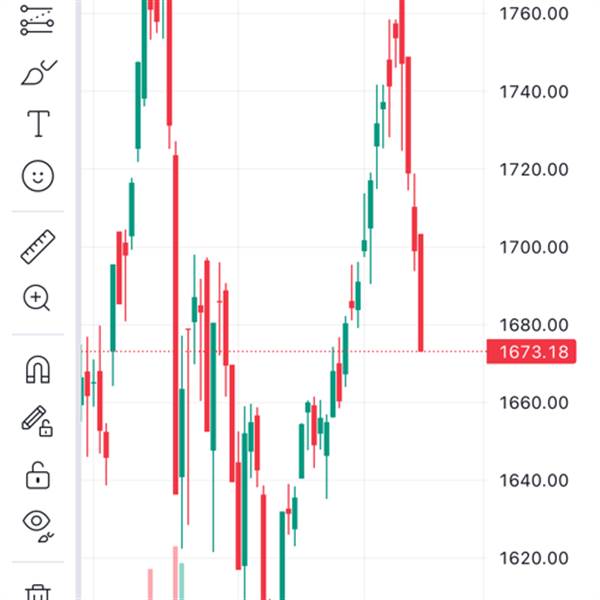600x600 pixels.
Task: Tap the zoom in magnifier tool
Action: (37, 298)
